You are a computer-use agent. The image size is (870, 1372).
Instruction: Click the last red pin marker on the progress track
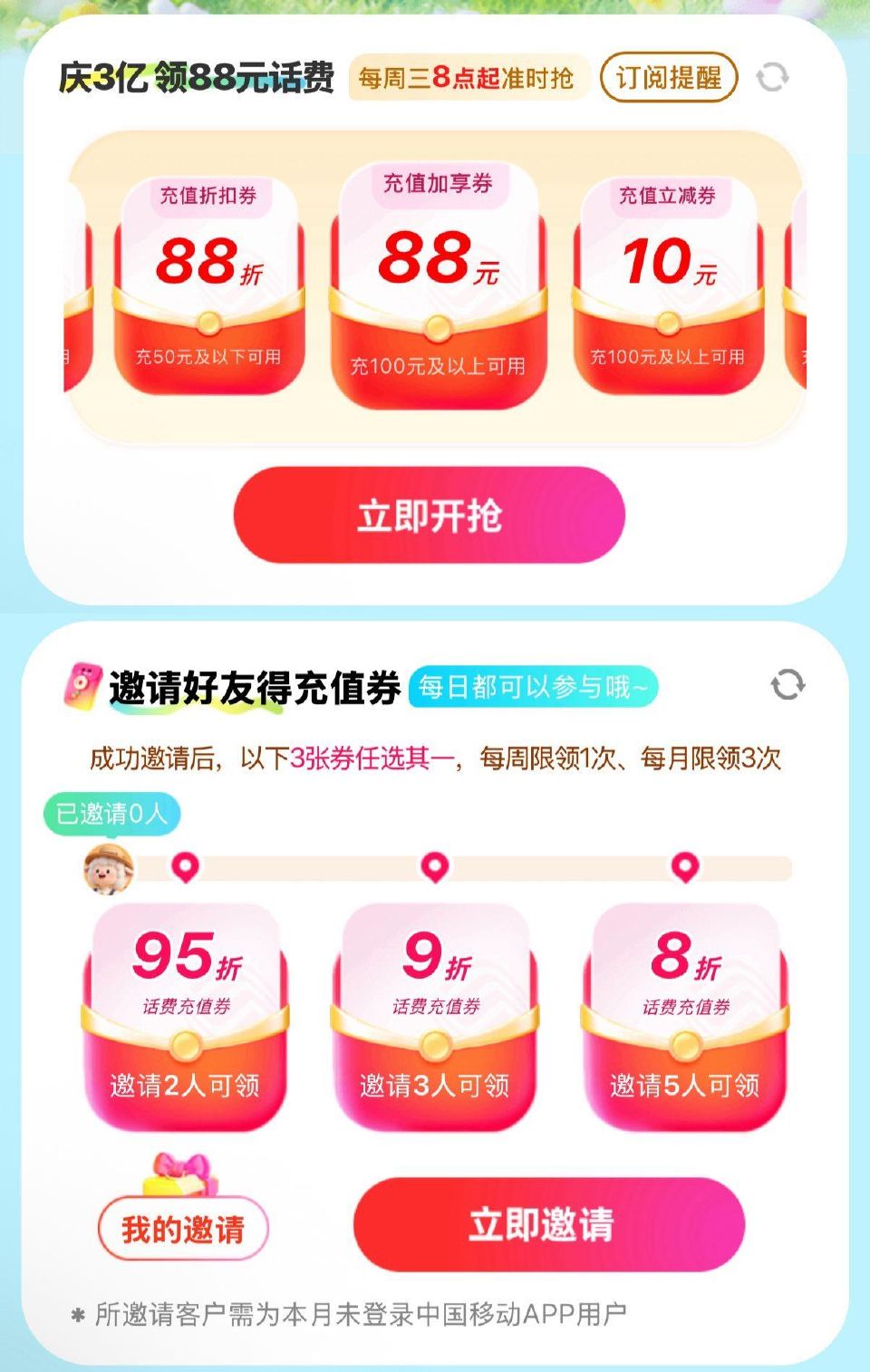[686, 867]
